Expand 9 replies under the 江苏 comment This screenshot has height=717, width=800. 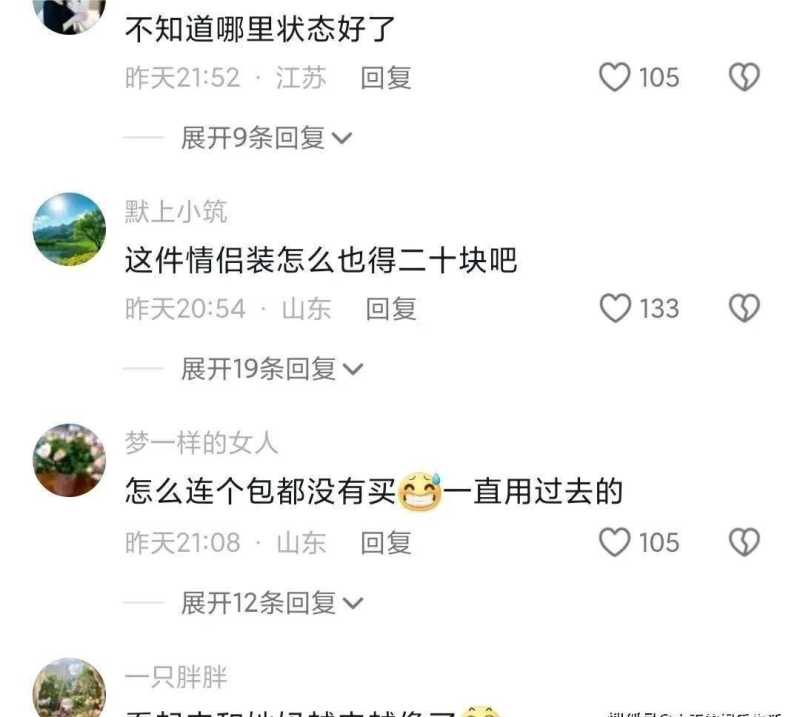tap(265, 137)
